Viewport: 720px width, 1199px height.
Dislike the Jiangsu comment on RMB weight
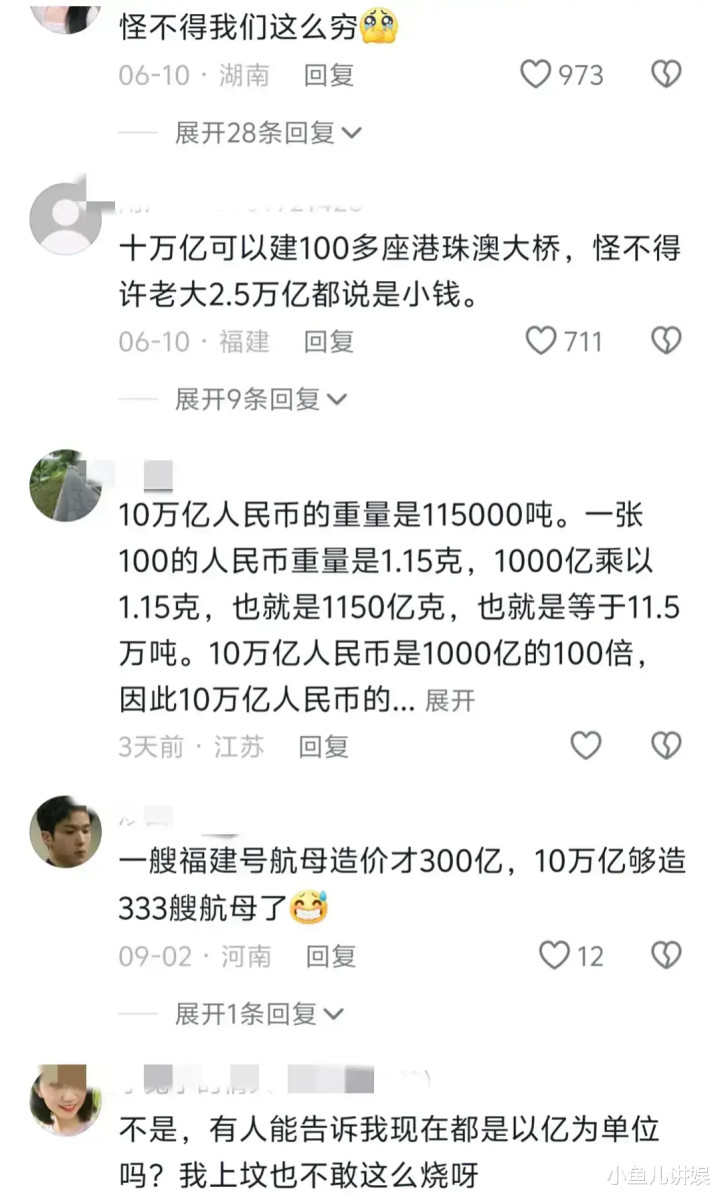point(666,746)
